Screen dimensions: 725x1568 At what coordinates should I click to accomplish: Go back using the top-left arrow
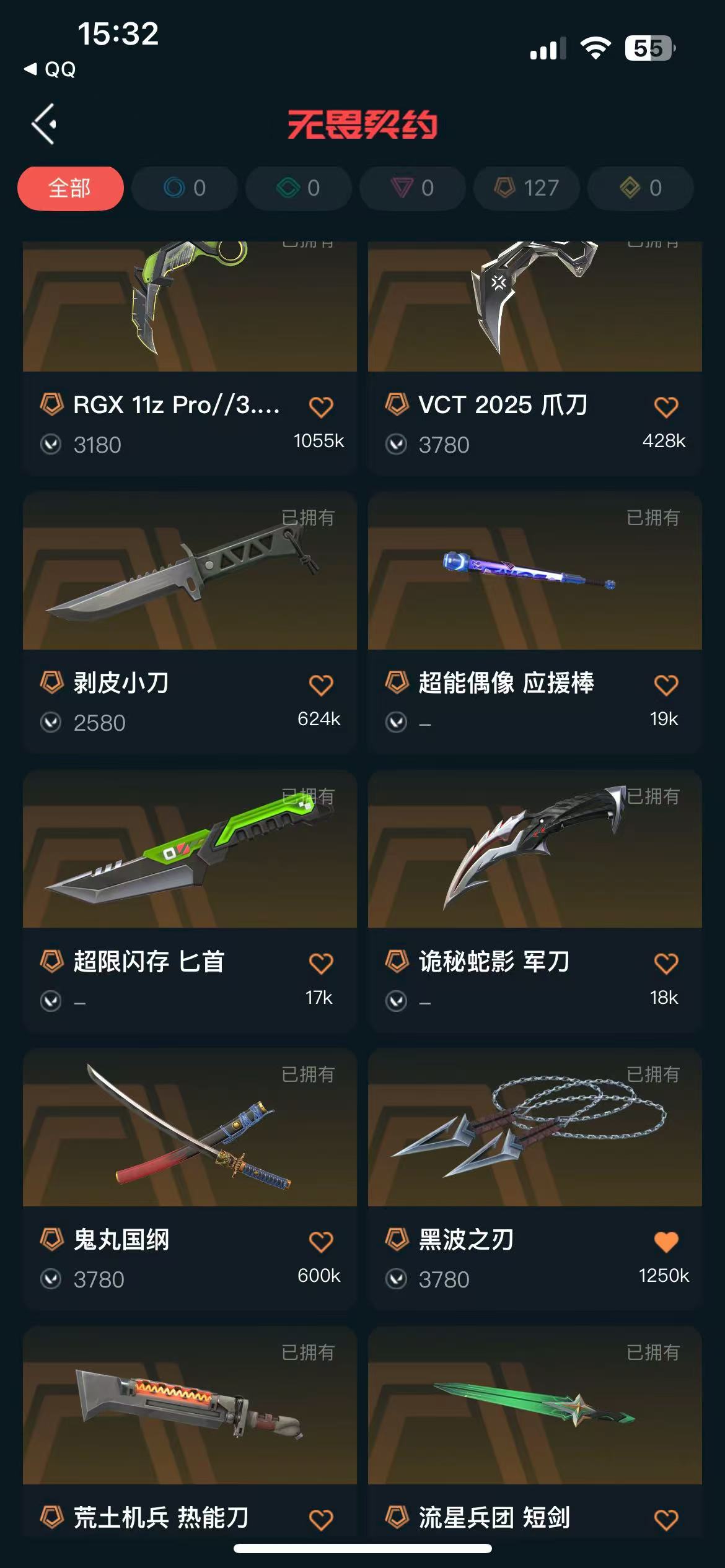[x=44, y=124]
